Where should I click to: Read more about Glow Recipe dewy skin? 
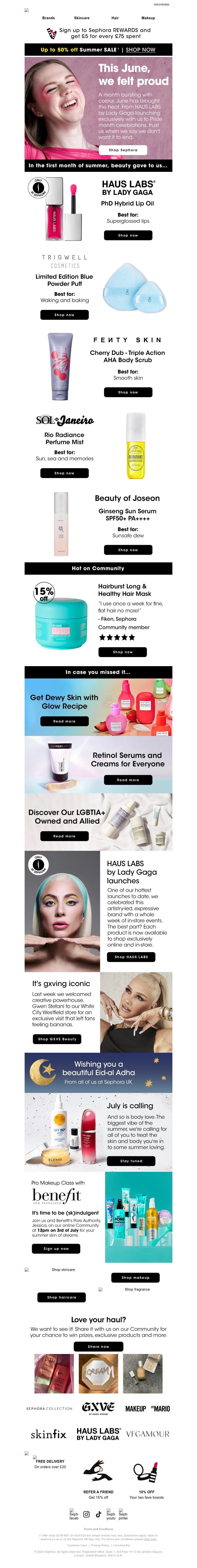[x=64, y=721]
